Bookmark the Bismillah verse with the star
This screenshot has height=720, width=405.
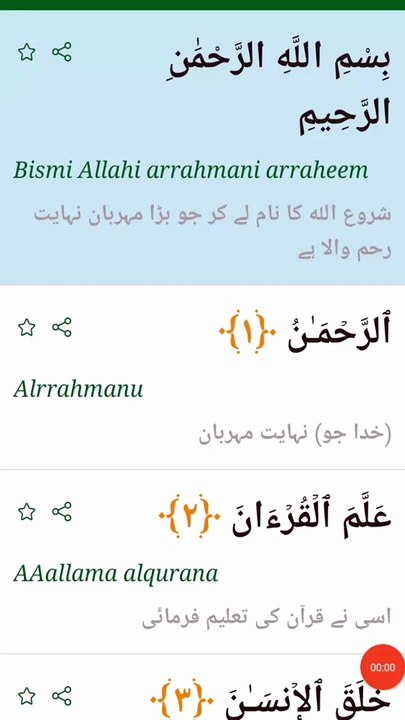coord(27,52)
